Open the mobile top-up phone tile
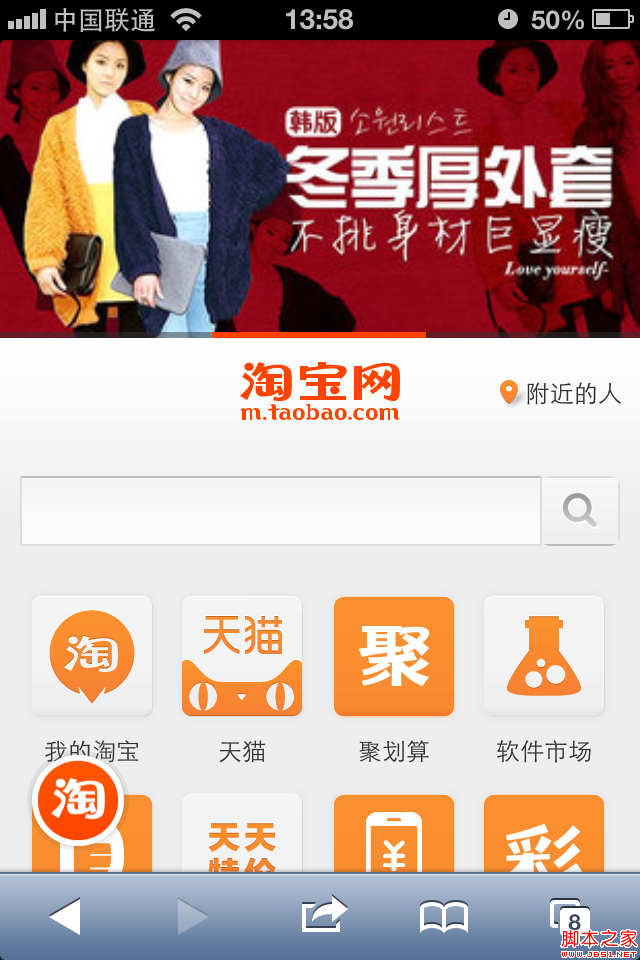Viewport: 640px width, 960px height. (393, 836)
